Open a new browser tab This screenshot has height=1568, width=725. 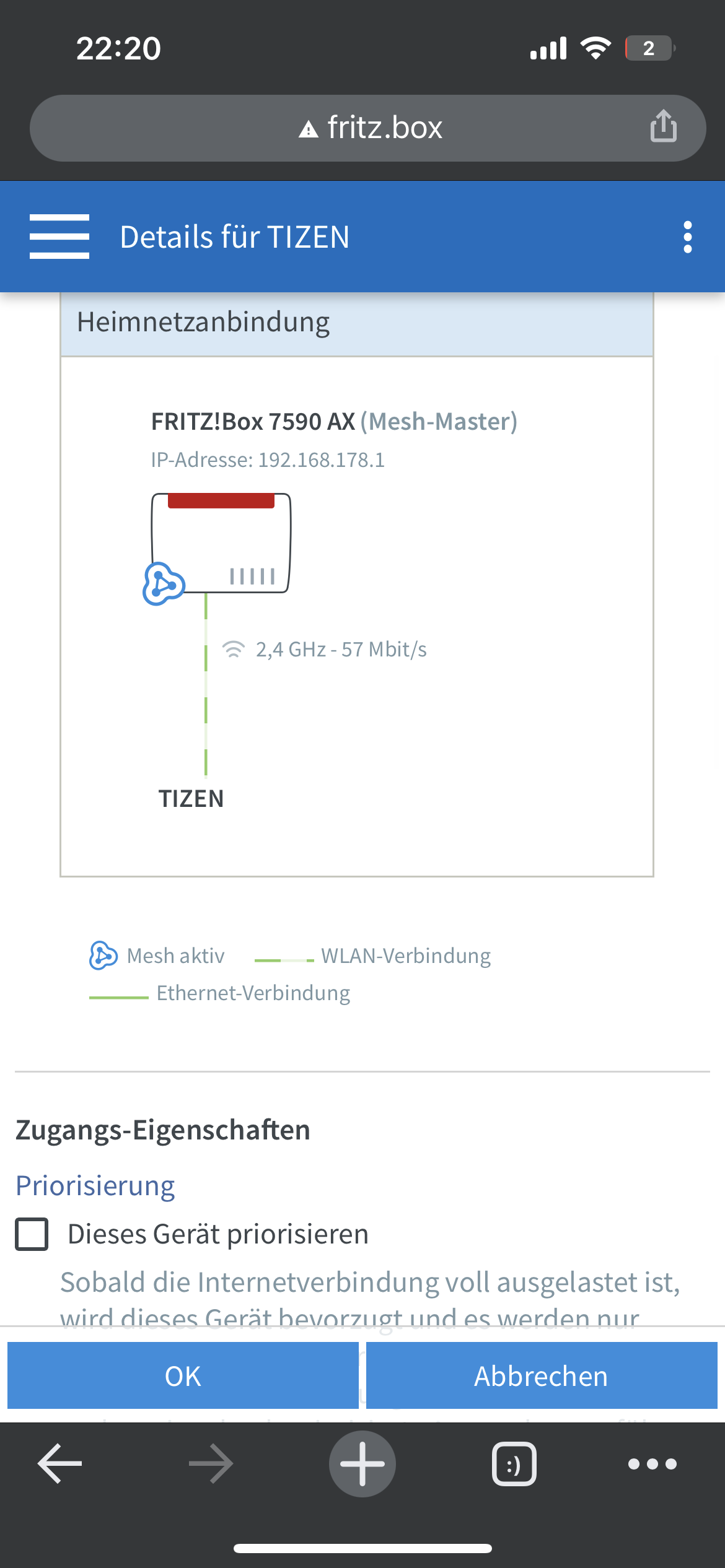click(362, 1464)
